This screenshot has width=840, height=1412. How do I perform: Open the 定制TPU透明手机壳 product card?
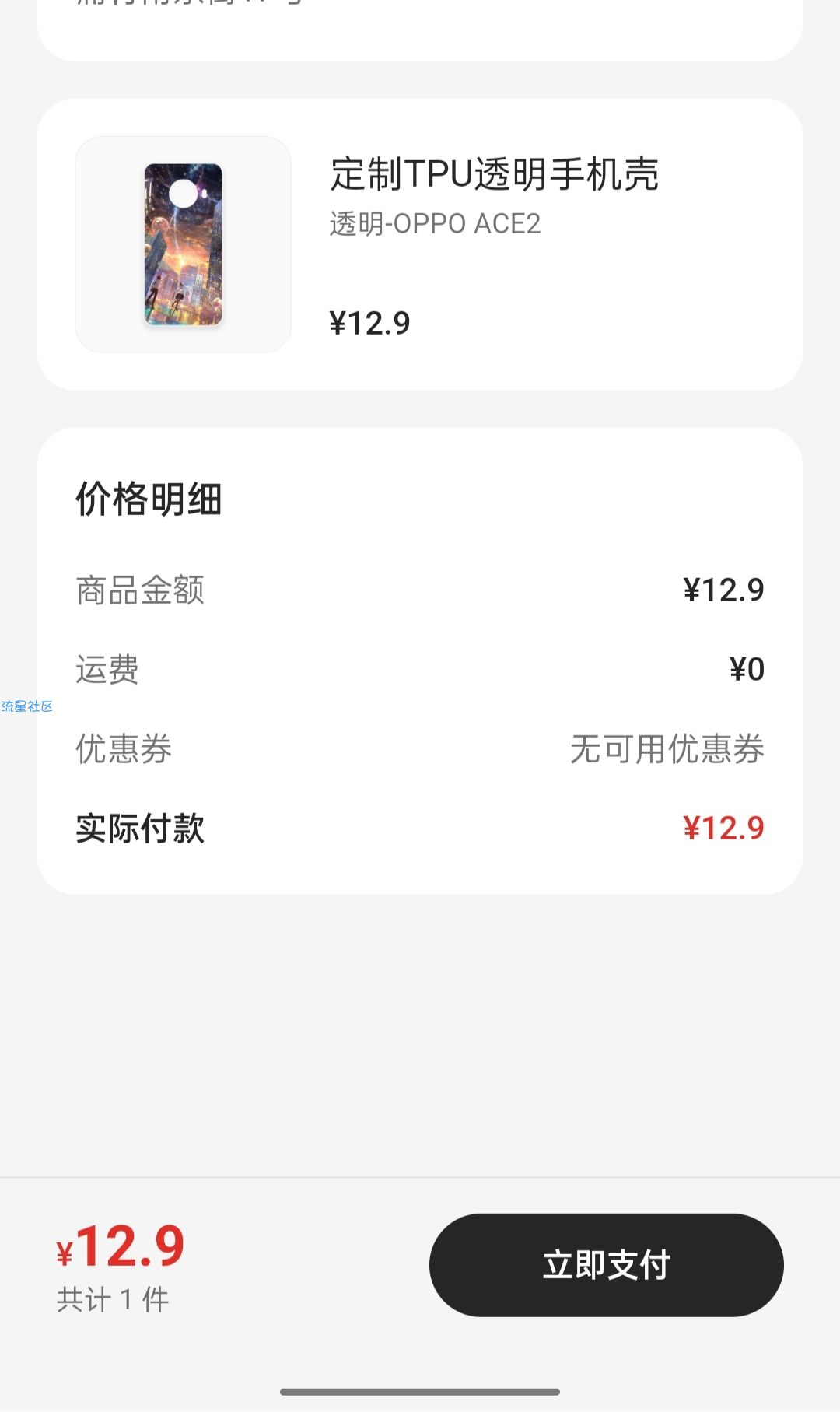click(x=420, y=244)
